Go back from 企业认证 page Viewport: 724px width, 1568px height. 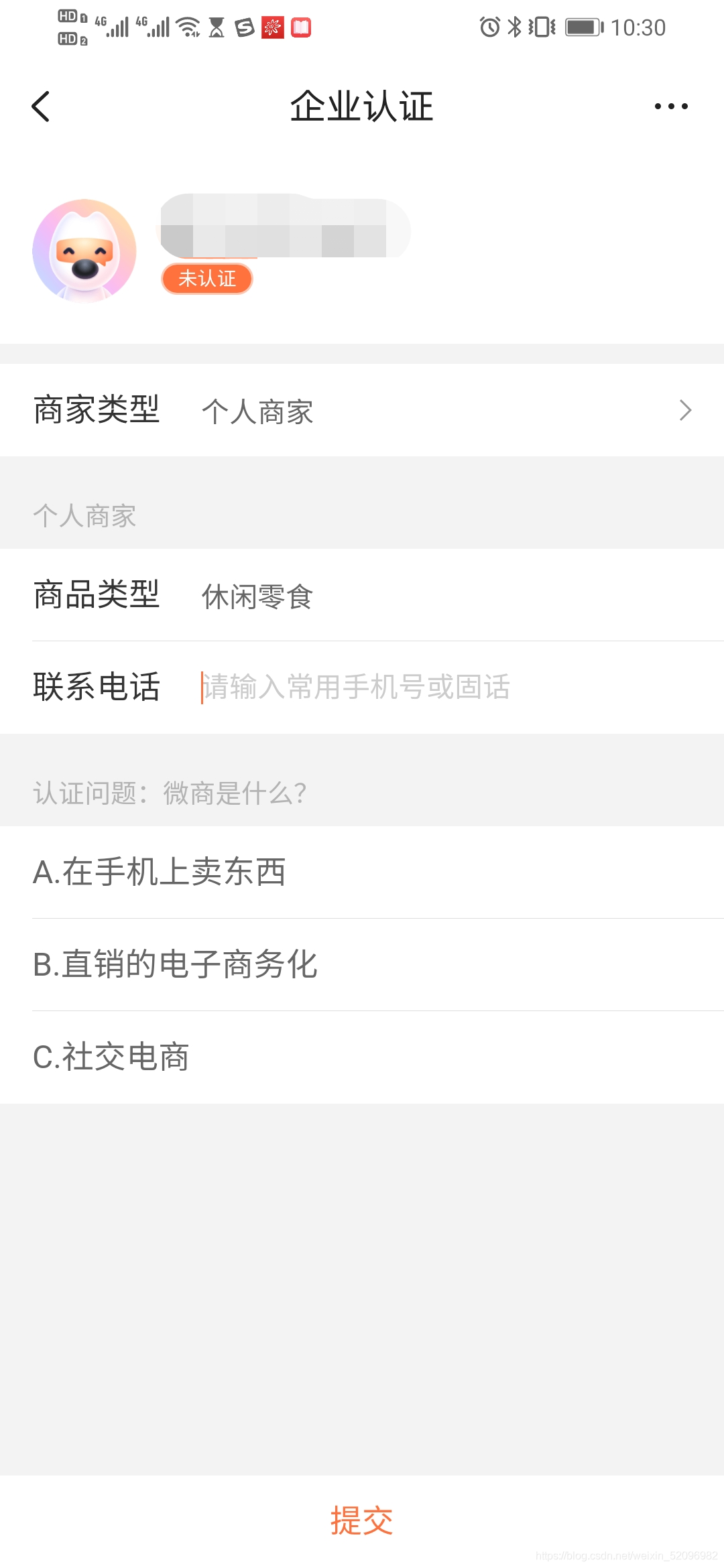(41, 107)
